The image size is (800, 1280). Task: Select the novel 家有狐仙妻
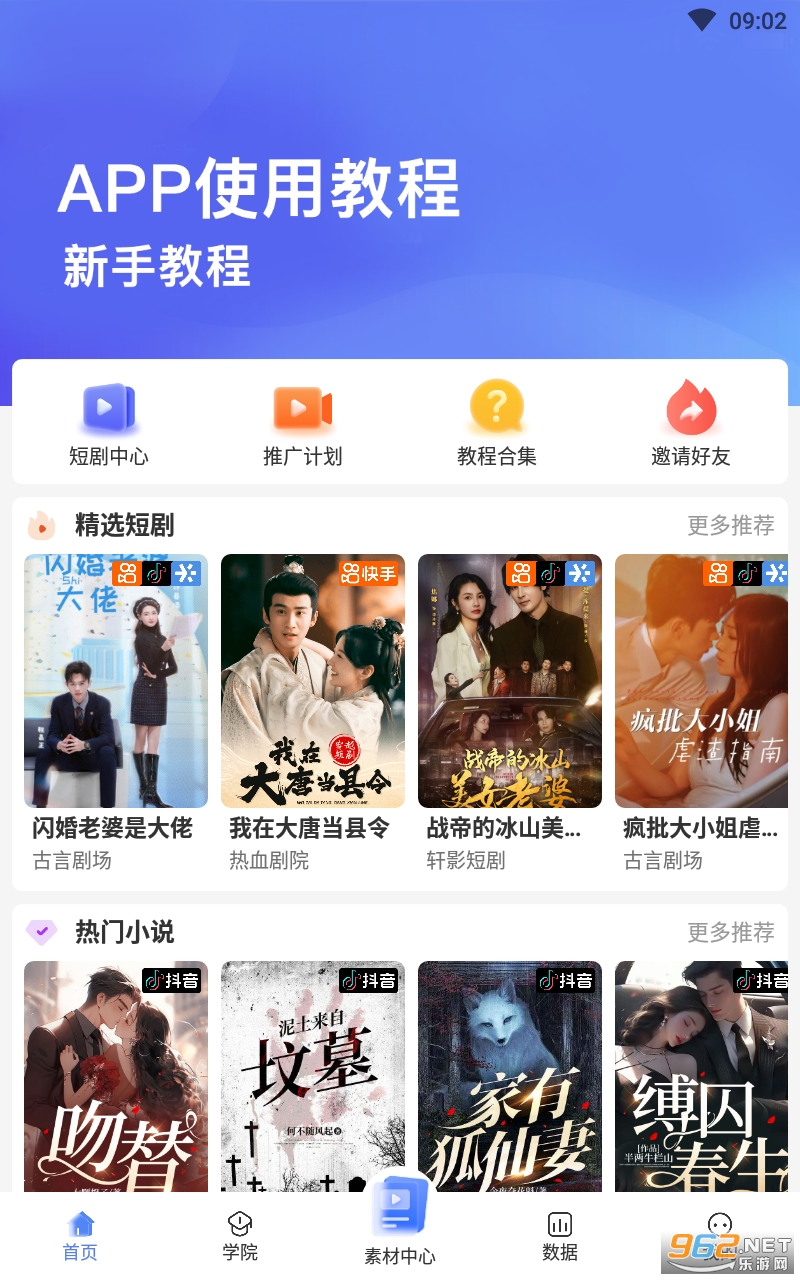pyautogui.click(x=510, y=1075)
